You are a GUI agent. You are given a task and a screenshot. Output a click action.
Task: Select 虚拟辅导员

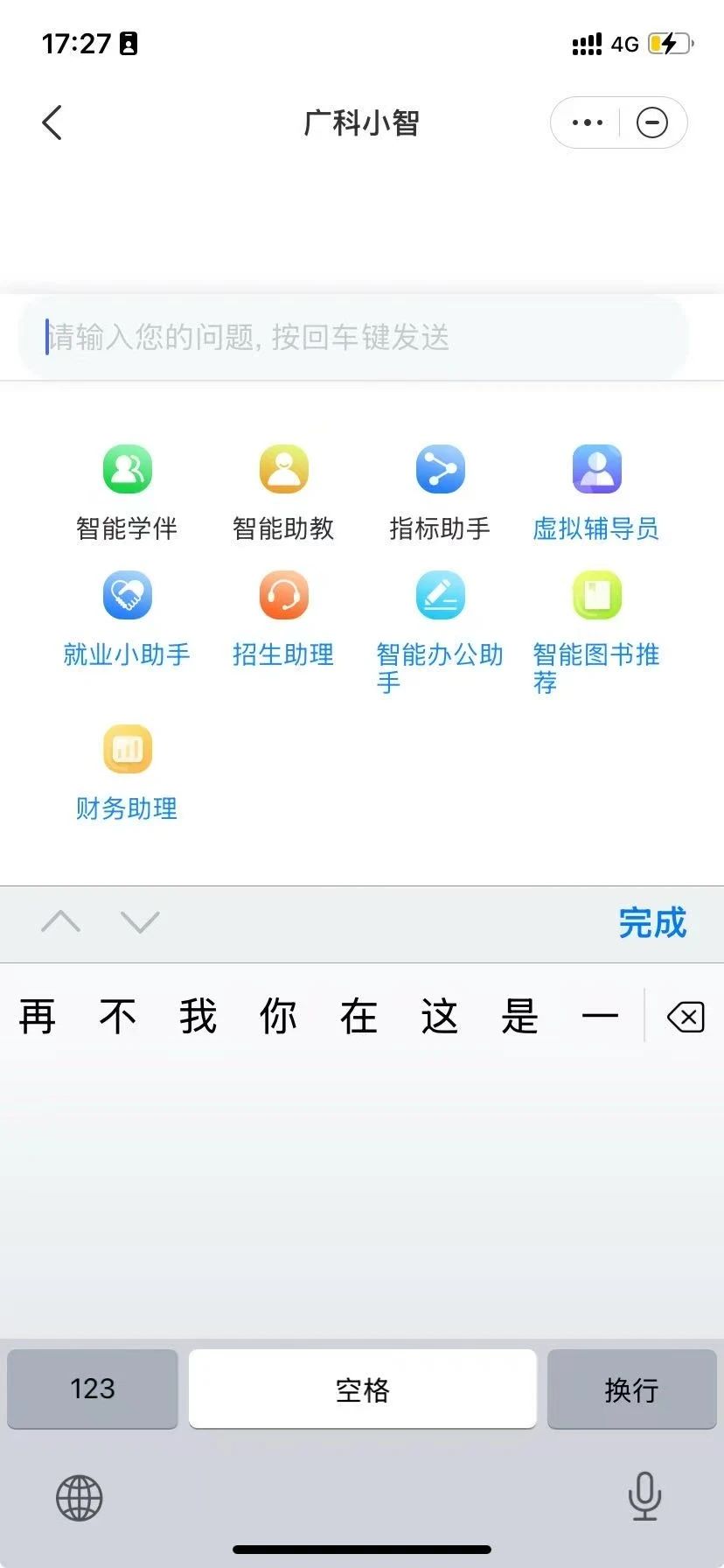[x=596, y=490]
